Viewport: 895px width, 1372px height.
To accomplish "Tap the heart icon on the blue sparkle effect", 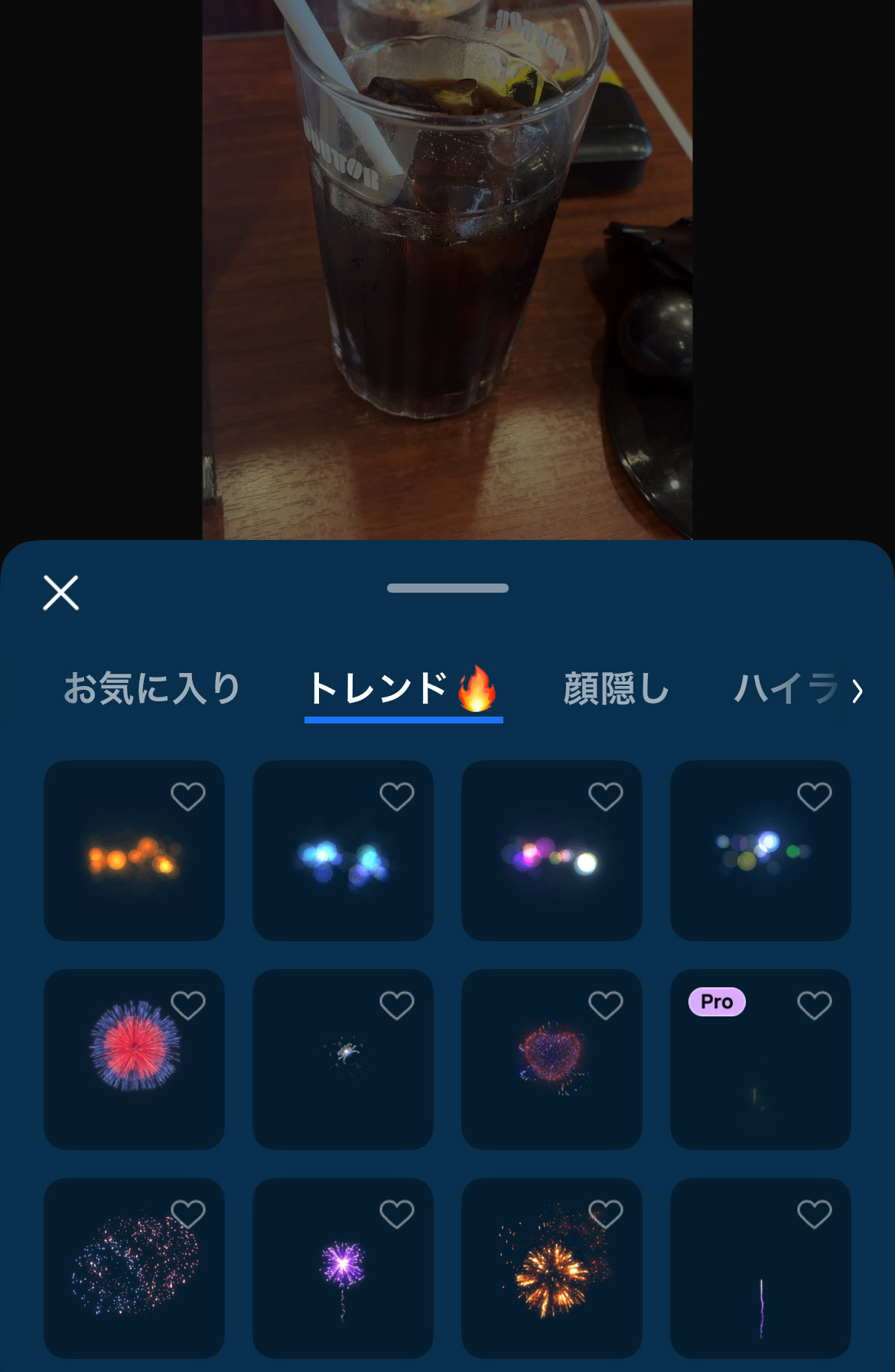I will pos(397,795).
